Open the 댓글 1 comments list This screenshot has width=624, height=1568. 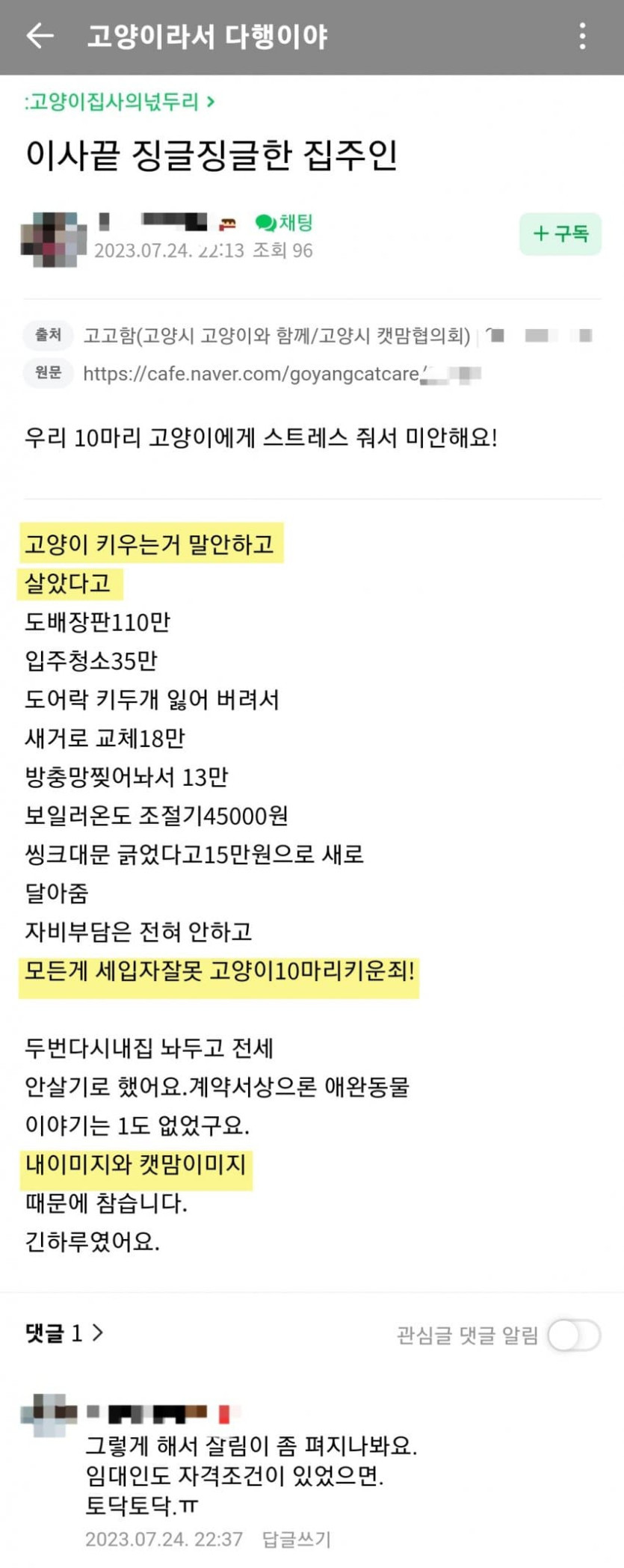[x=64, y=1333]
